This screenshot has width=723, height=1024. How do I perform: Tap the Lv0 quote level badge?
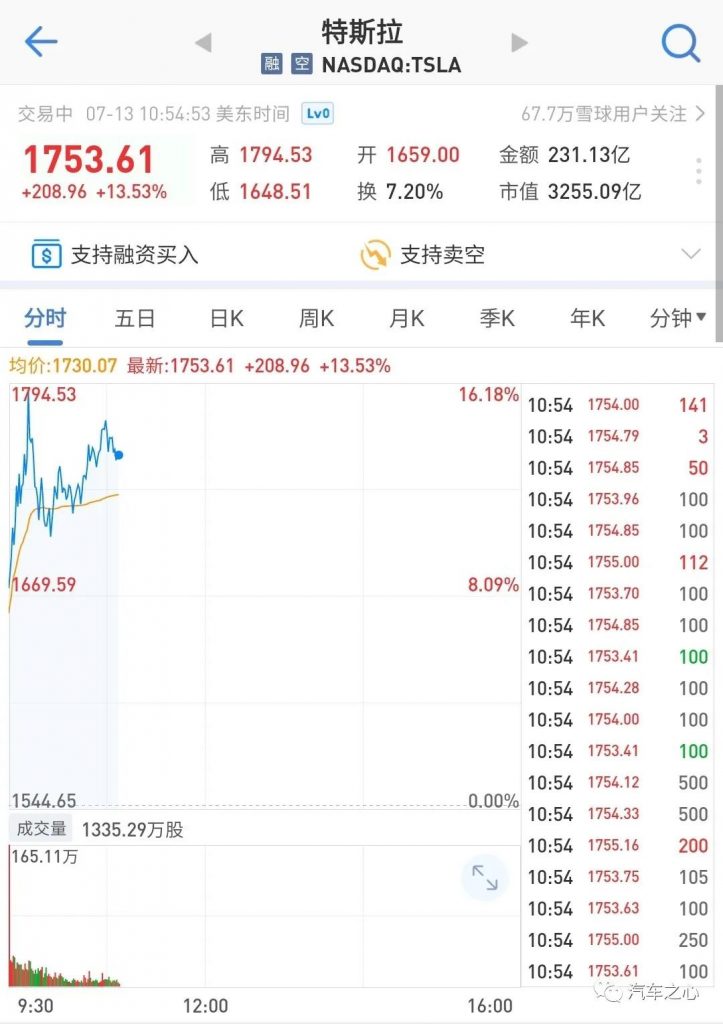click(x=317, y=114)
